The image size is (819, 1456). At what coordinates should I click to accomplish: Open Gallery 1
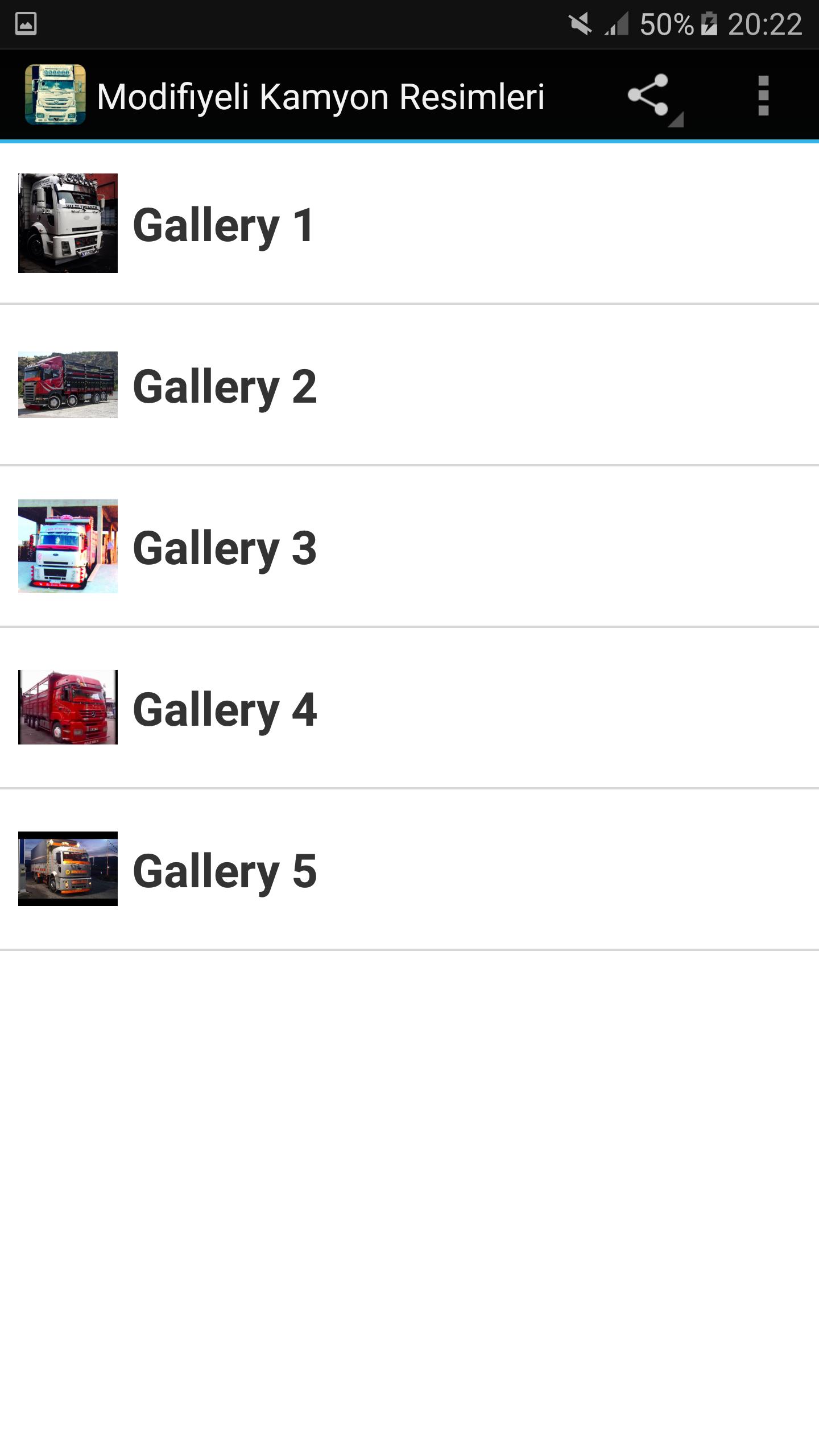click(223, 225)
